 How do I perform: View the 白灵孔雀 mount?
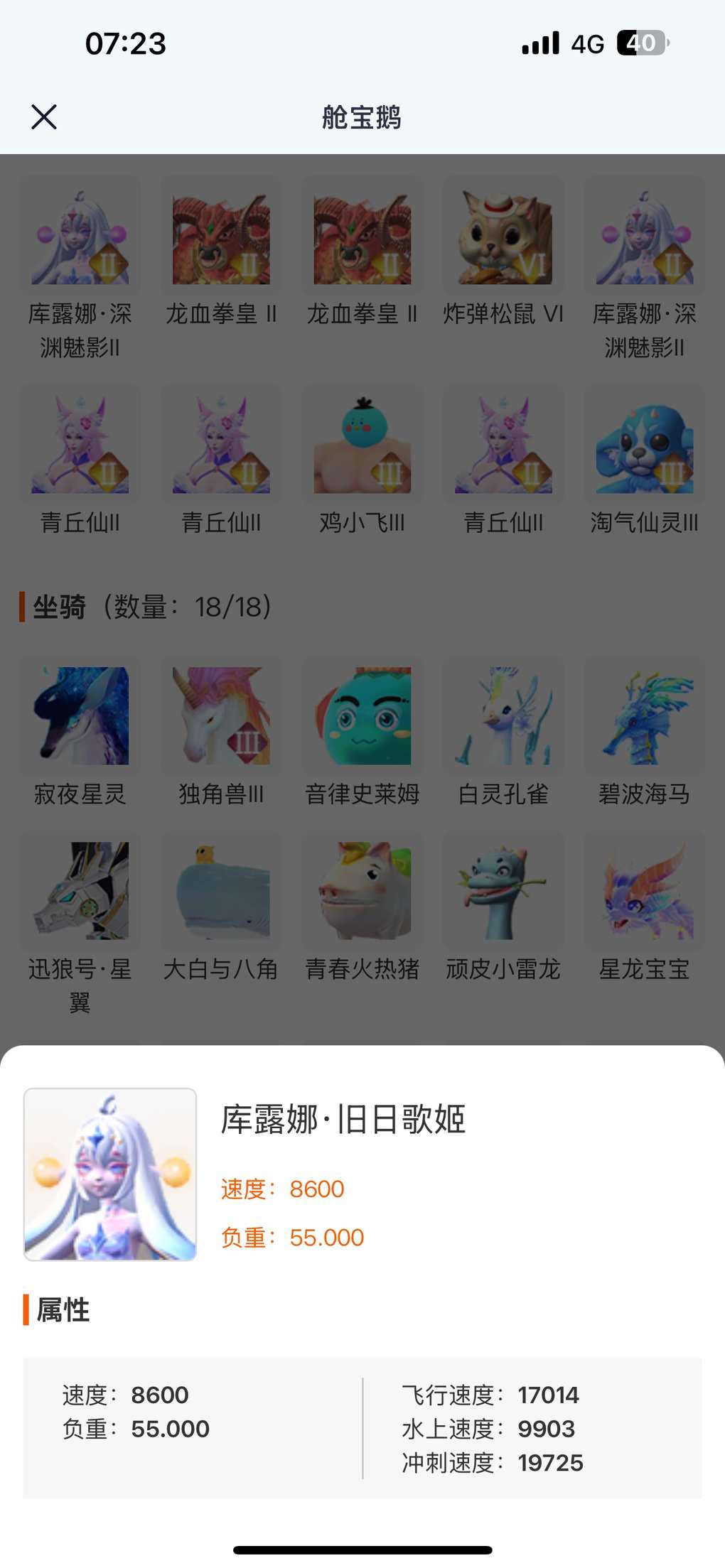tap(503, 716)
